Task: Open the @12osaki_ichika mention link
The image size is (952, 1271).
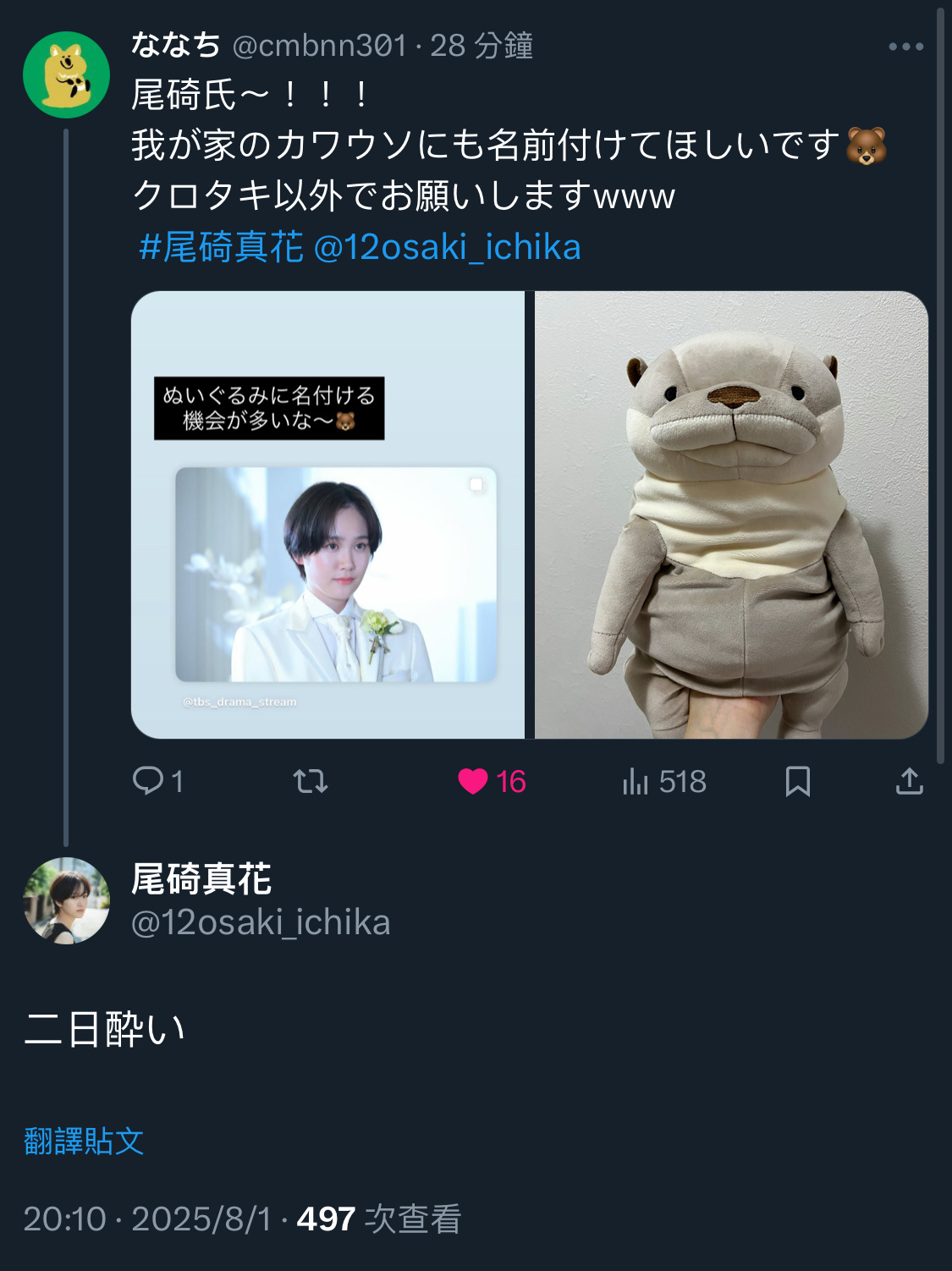Action: (x=448, y=247)
